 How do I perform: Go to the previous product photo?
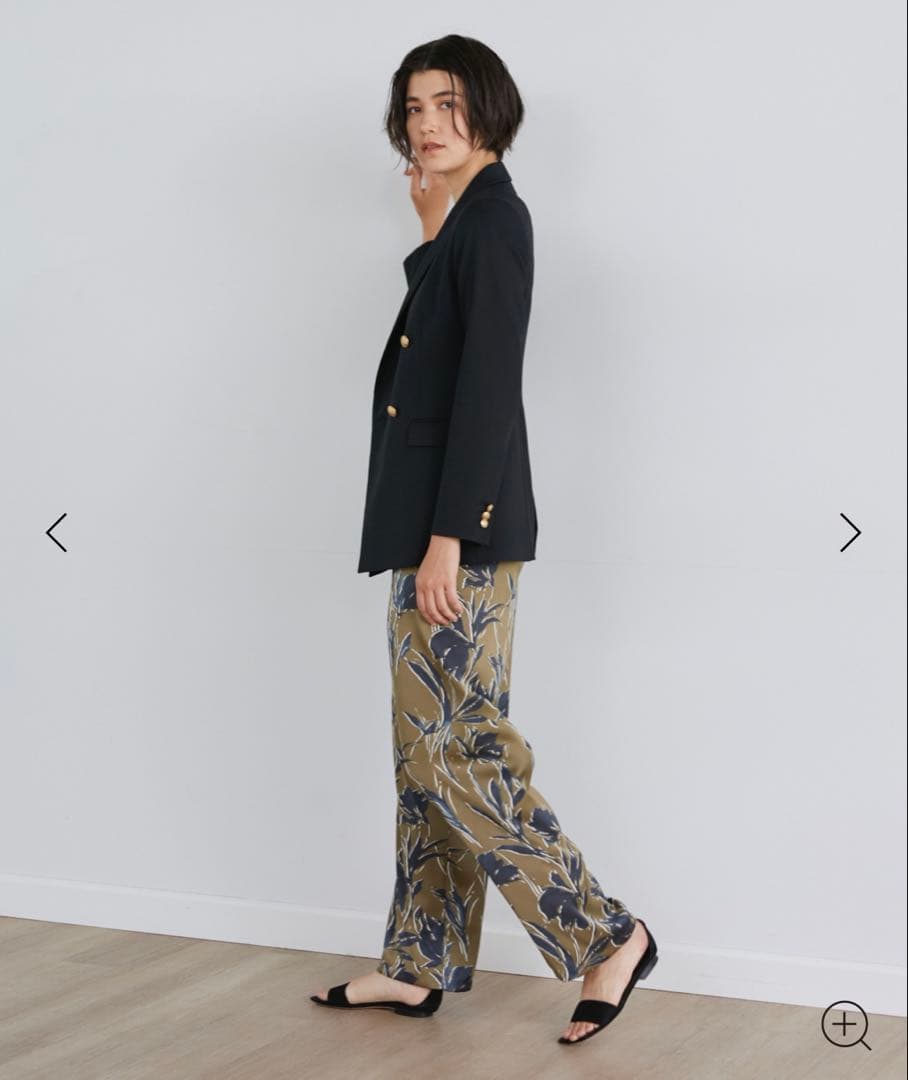point(57,532)
